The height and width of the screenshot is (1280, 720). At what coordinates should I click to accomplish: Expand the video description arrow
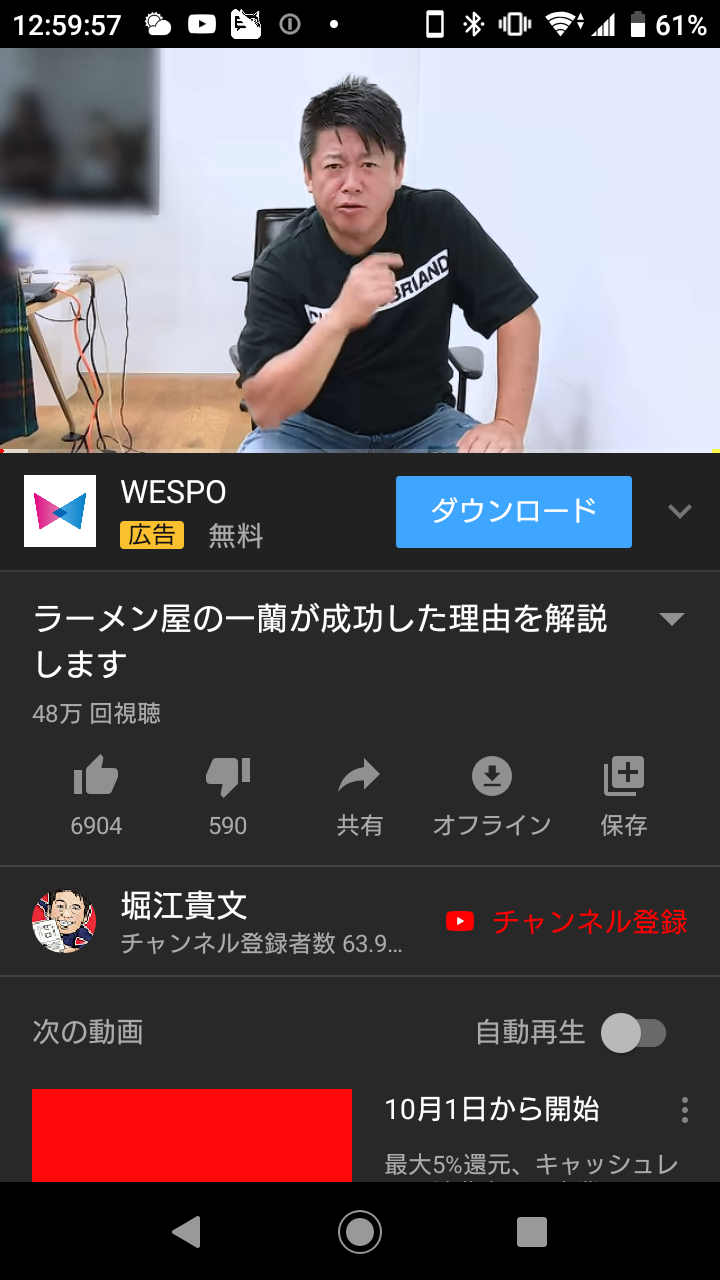point(672,619)
